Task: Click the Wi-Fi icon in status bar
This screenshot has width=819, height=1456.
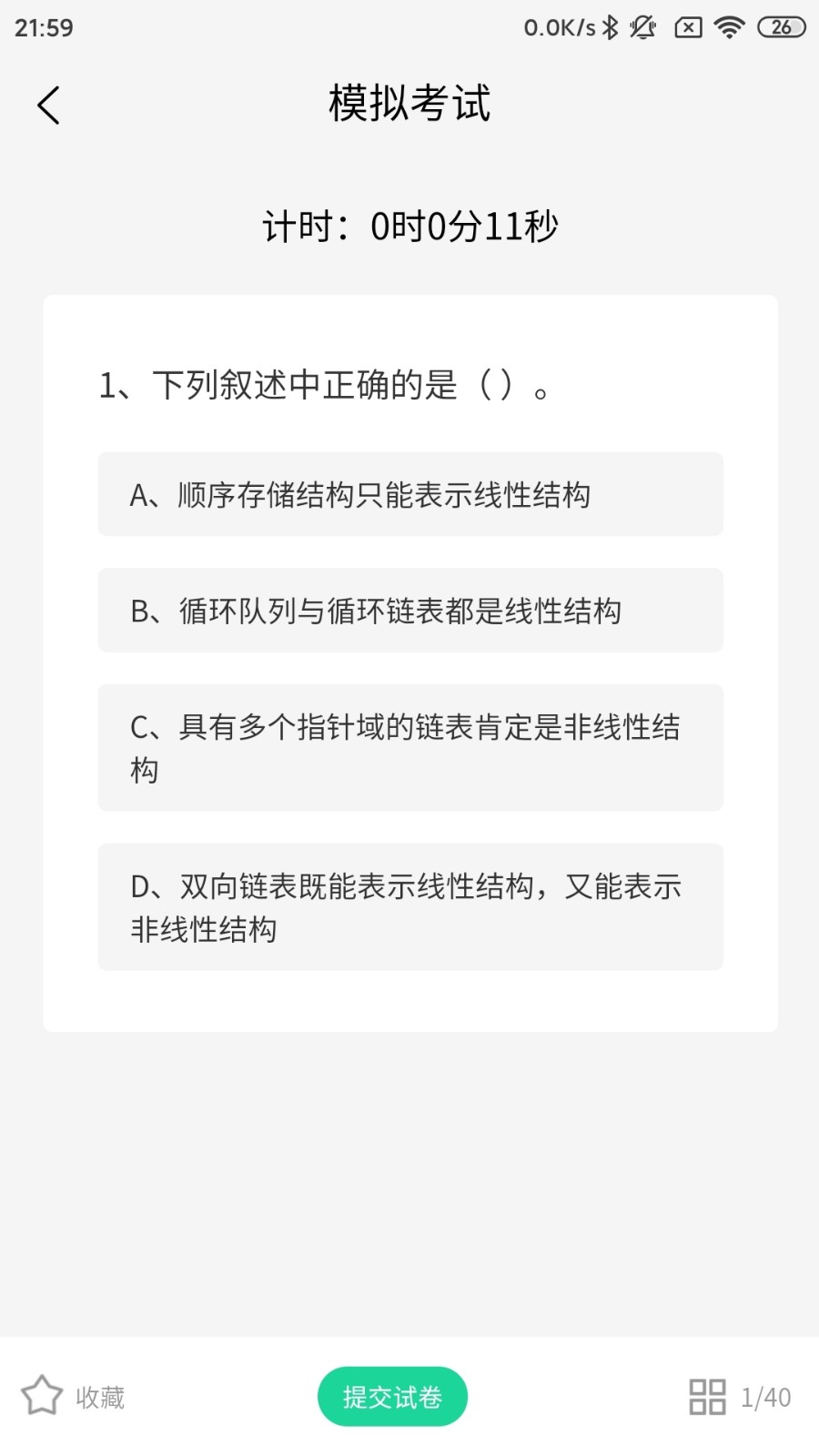Action: pyautogui.click(x=728, y=26)
